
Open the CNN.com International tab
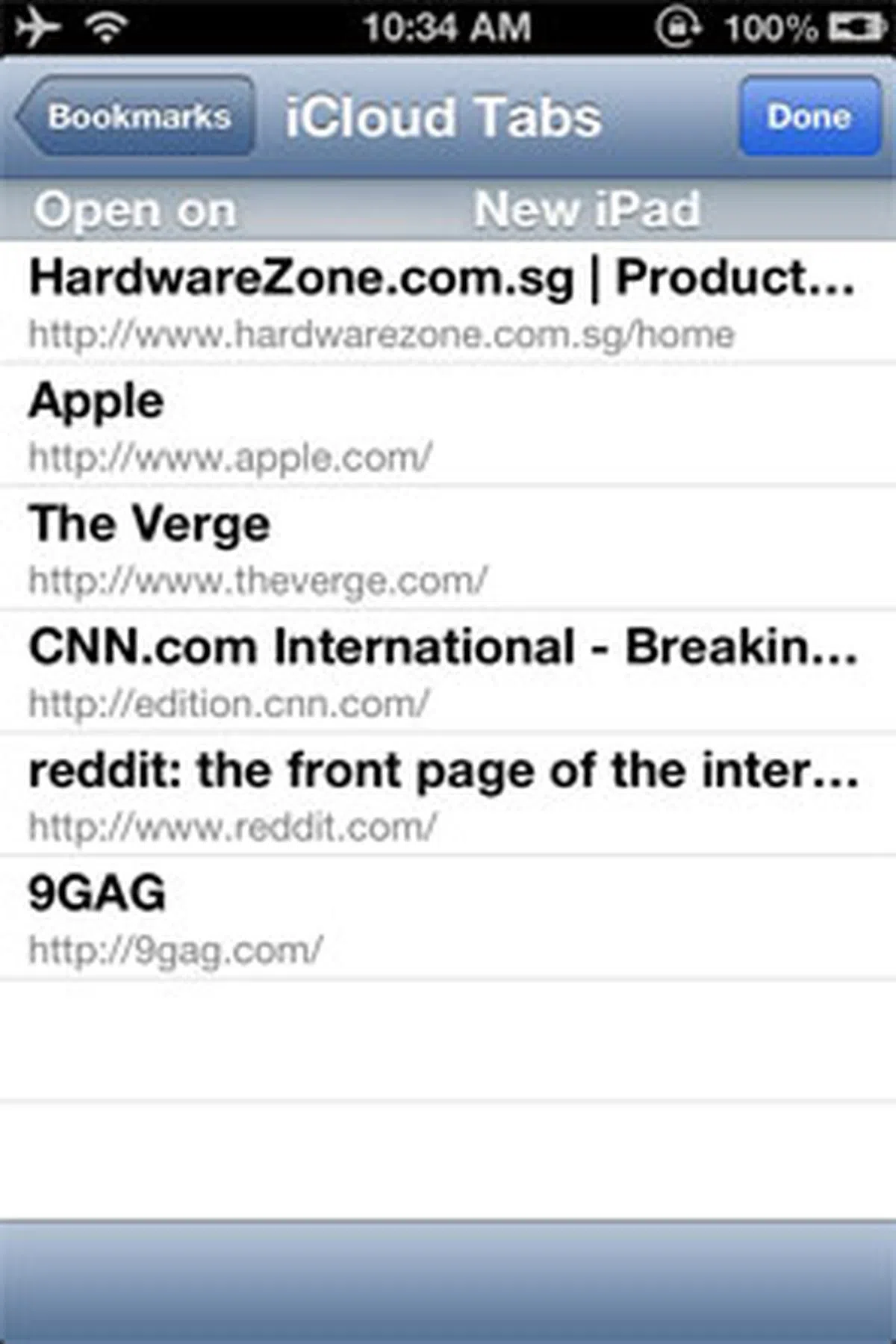441,672
